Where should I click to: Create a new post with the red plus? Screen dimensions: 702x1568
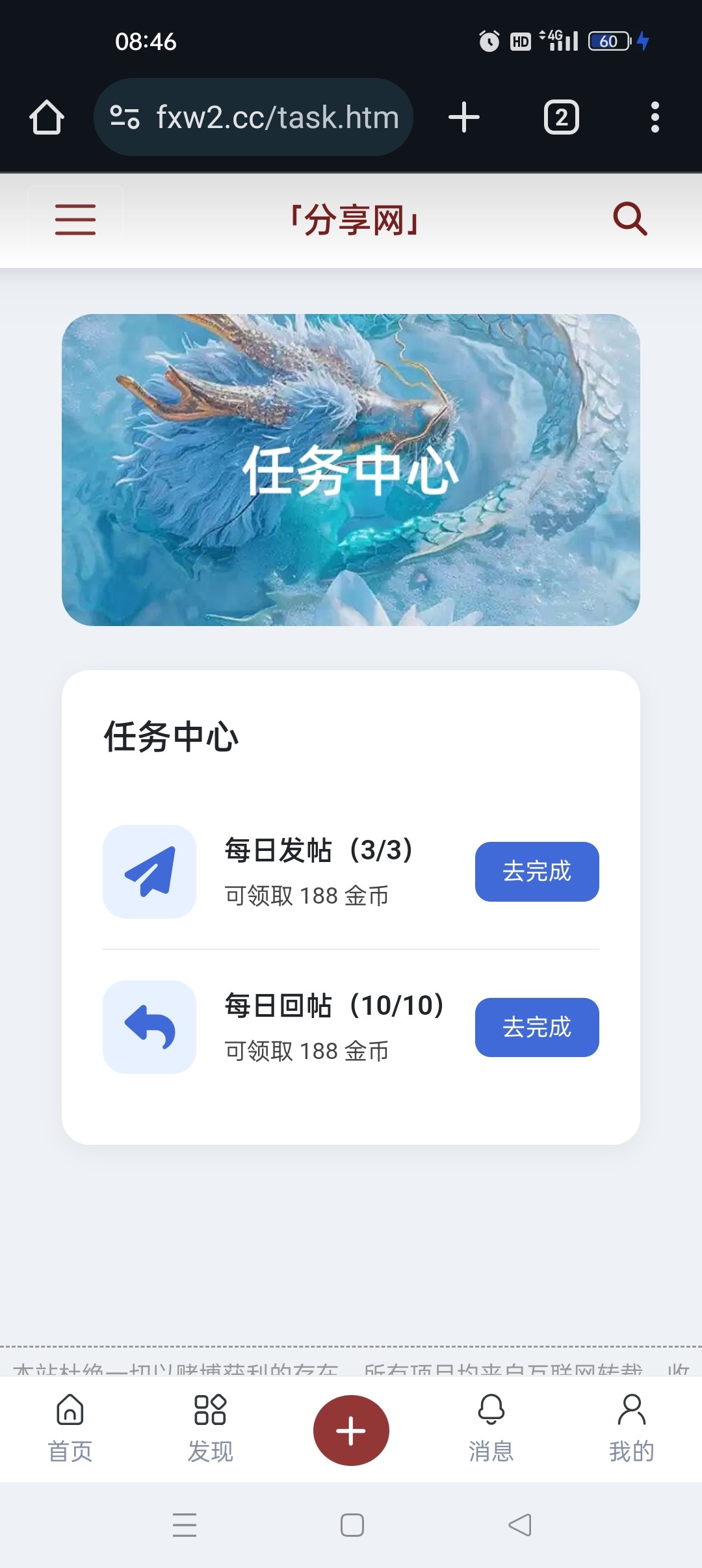[x=351, y=1430]
